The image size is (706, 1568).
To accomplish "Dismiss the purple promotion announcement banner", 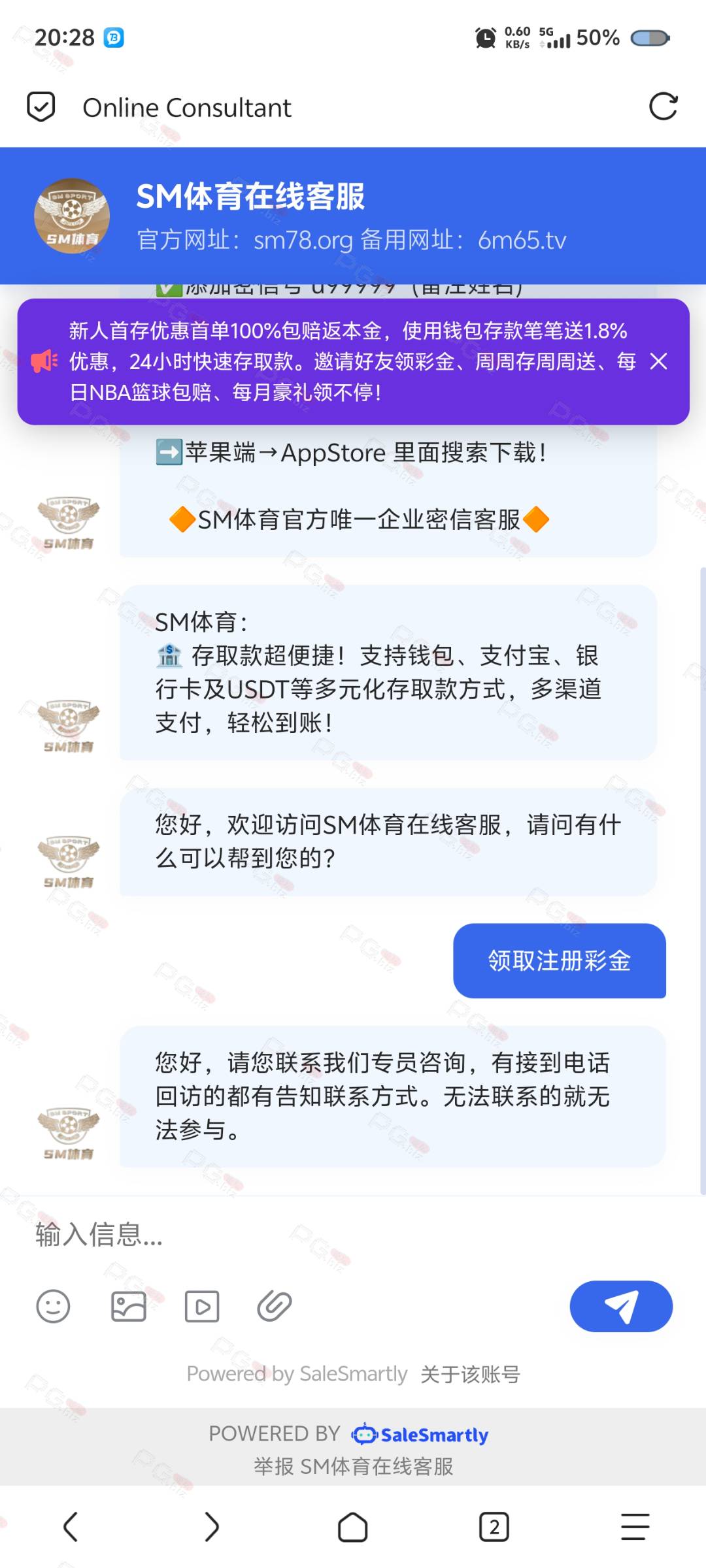I will pos(658,361).
